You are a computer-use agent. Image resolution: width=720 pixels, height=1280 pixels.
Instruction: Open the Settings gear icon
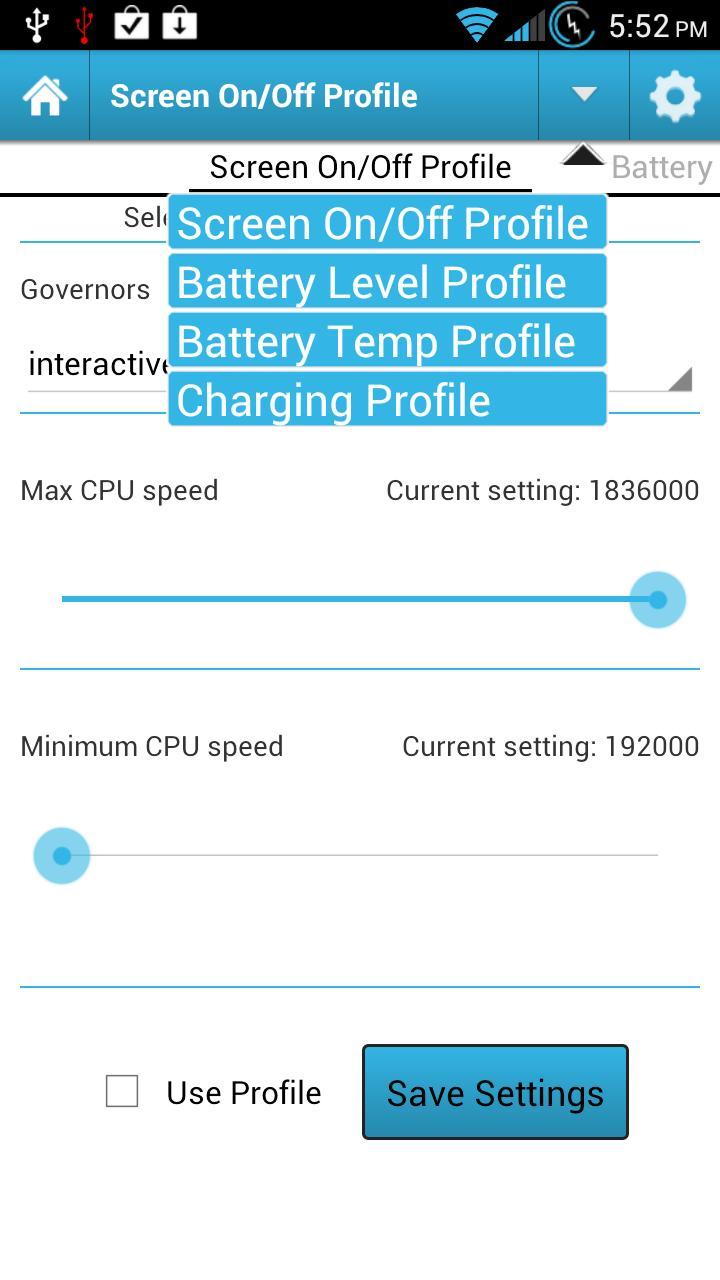(x=675, y=95)
